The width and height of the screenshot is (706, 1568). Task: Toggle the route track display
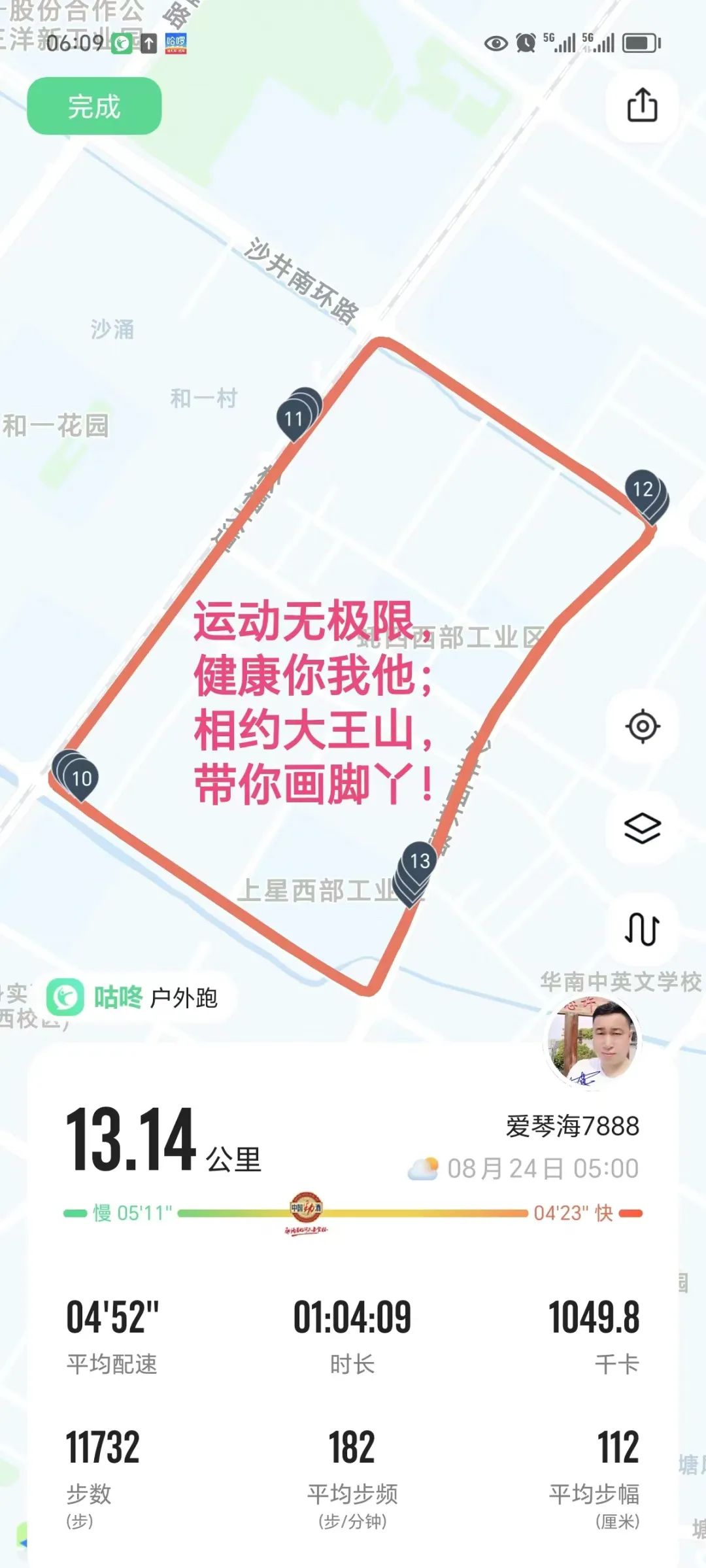click(x=642, y=929)
